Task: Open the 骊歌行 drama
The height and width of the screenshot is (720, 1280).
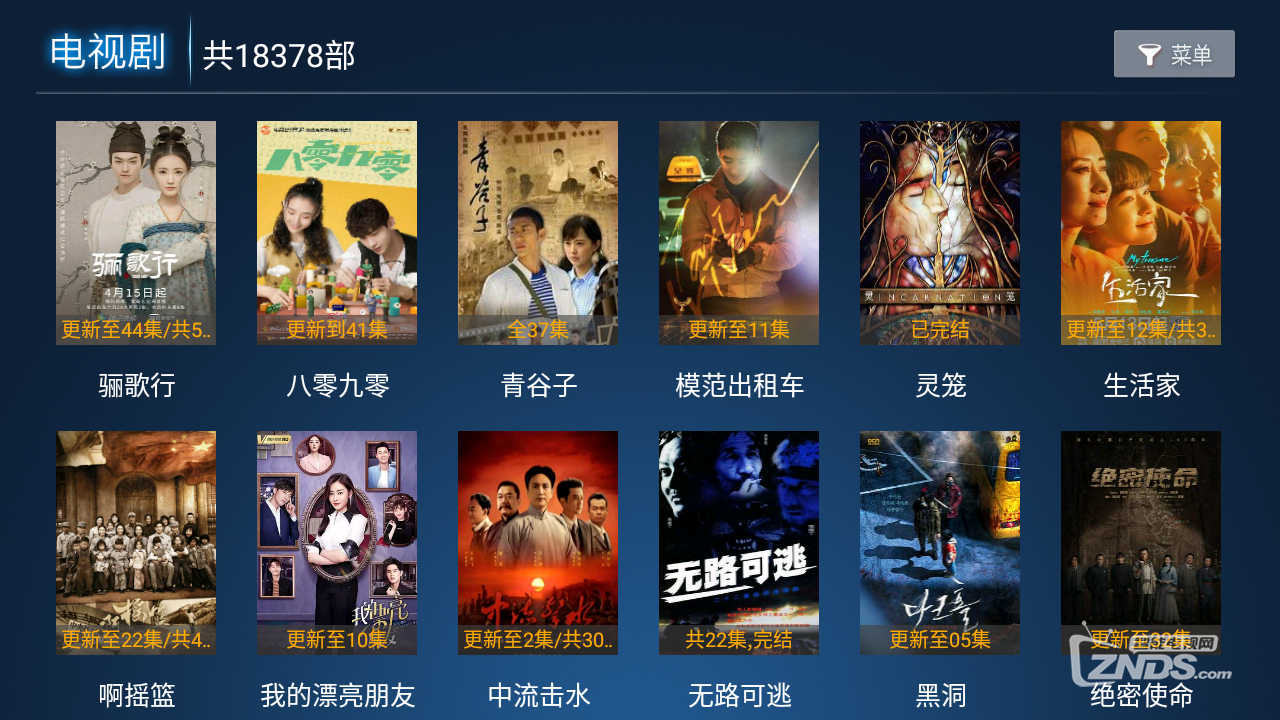Action: 136,233
